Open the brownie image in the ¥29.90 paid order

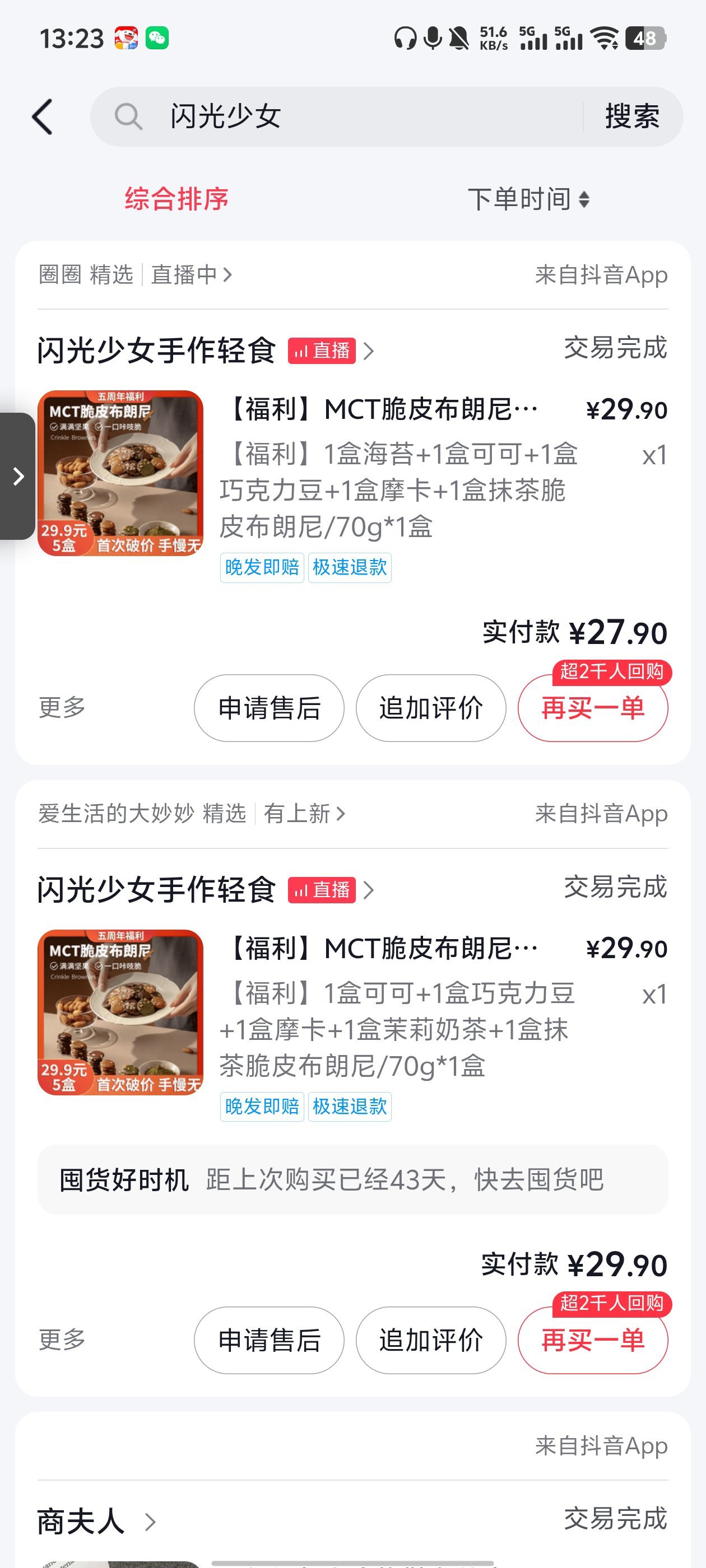coord(120,1012)
